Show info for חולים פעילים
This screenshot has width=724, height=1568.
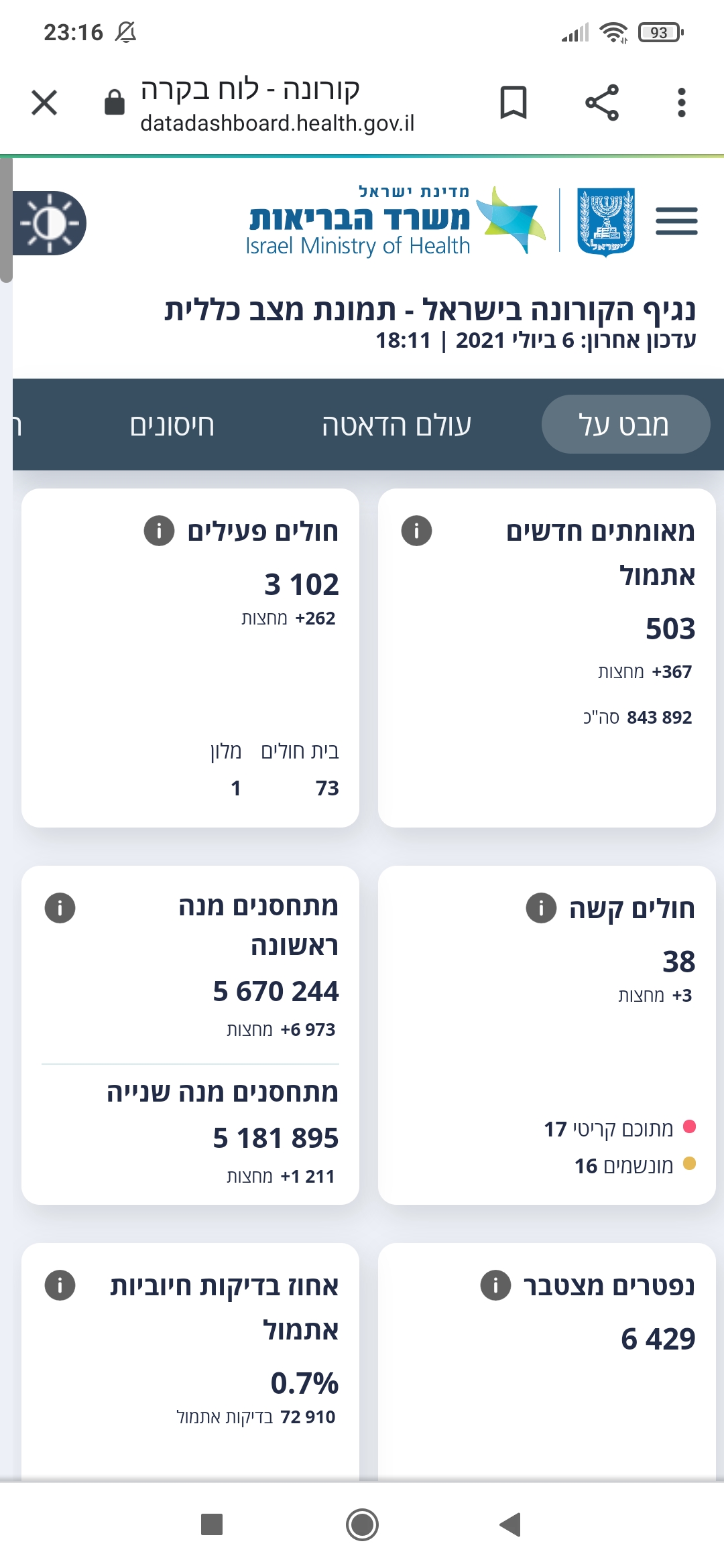pos(159,531)
